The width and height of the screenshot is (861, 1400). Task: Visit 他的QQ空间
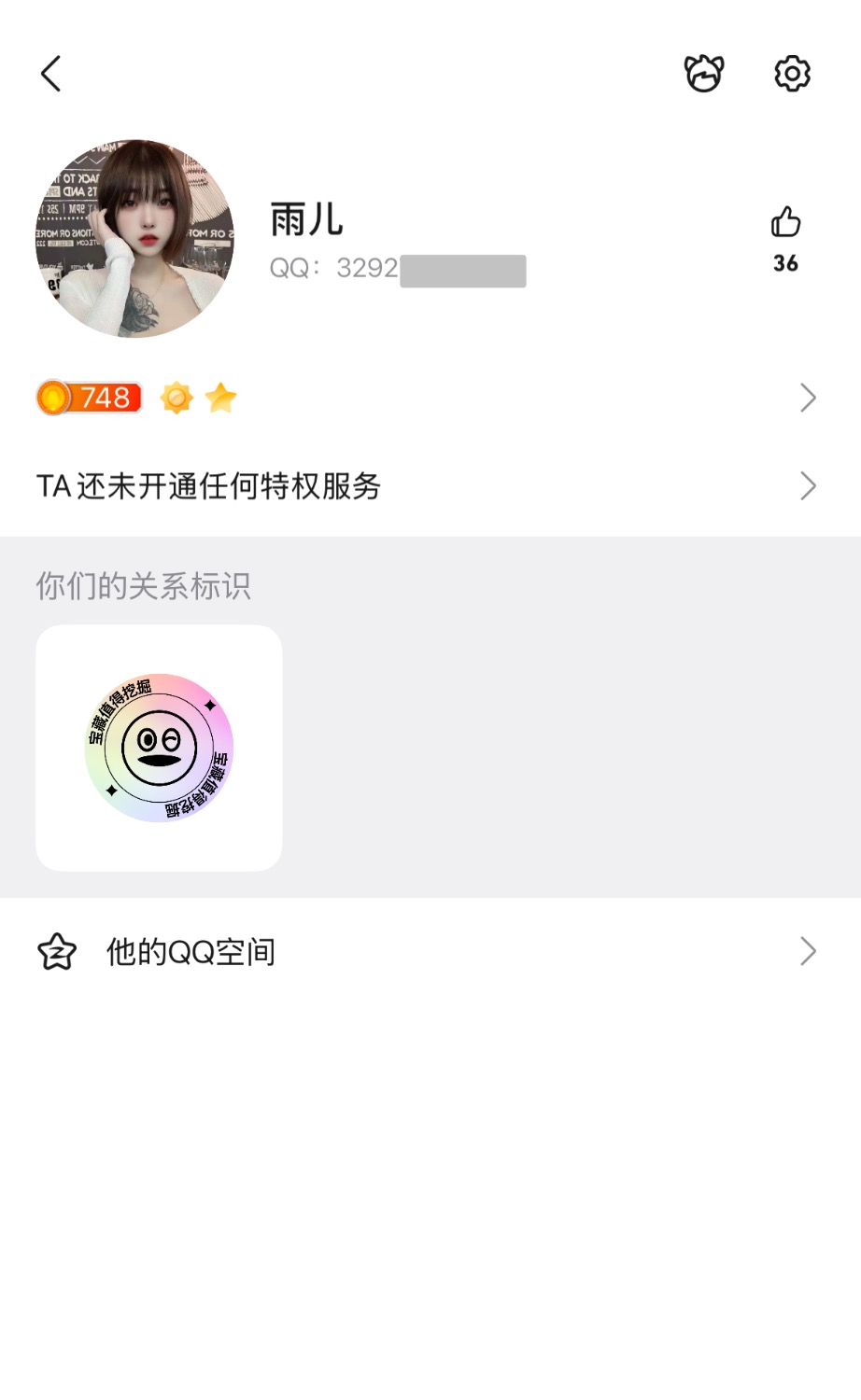430,952
